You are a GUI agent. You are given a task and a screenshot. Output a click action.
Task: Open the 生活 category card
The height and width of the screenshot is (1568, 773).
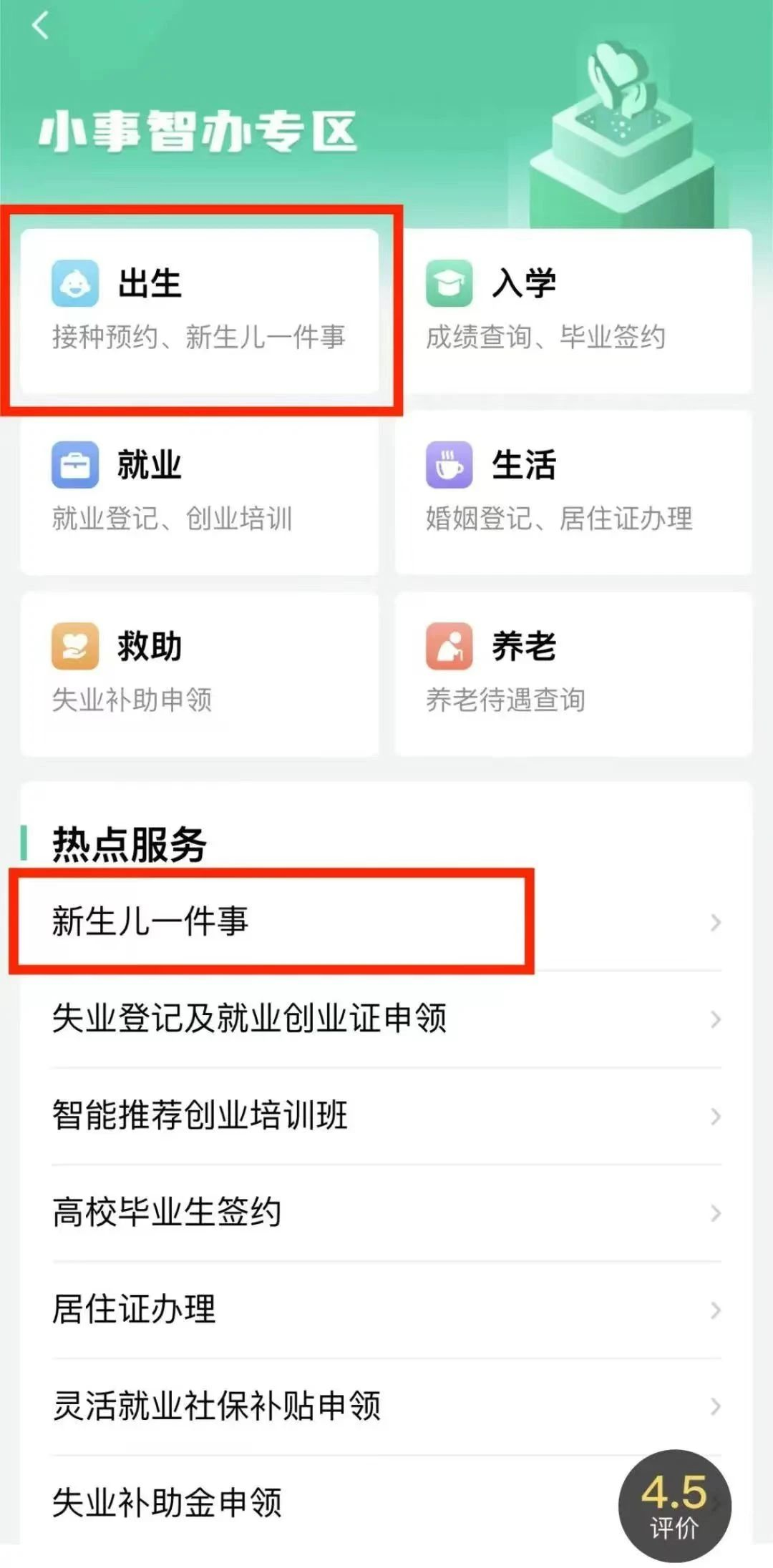coord(573,492)
